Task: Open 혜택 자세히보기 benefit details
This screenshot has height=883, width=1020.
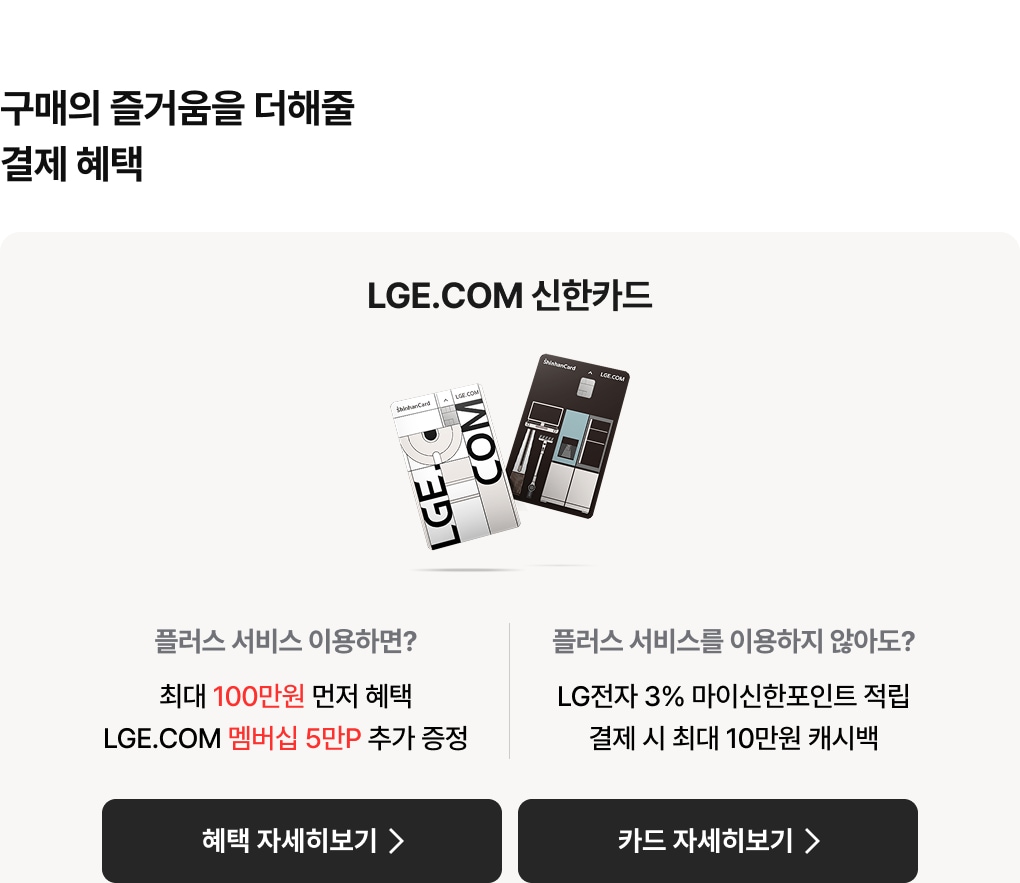Action: click(301, 840)
